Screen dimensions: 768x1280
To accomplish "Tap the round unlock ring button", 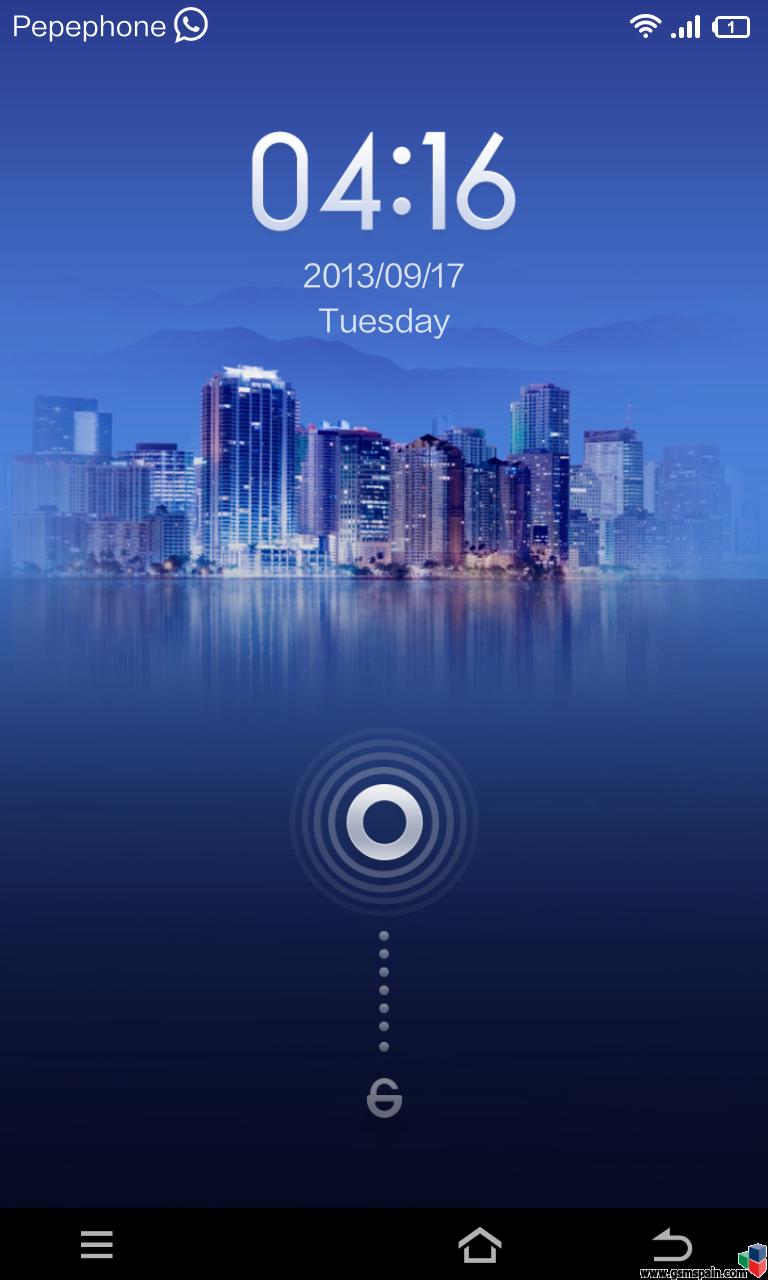I will point(384,822).
